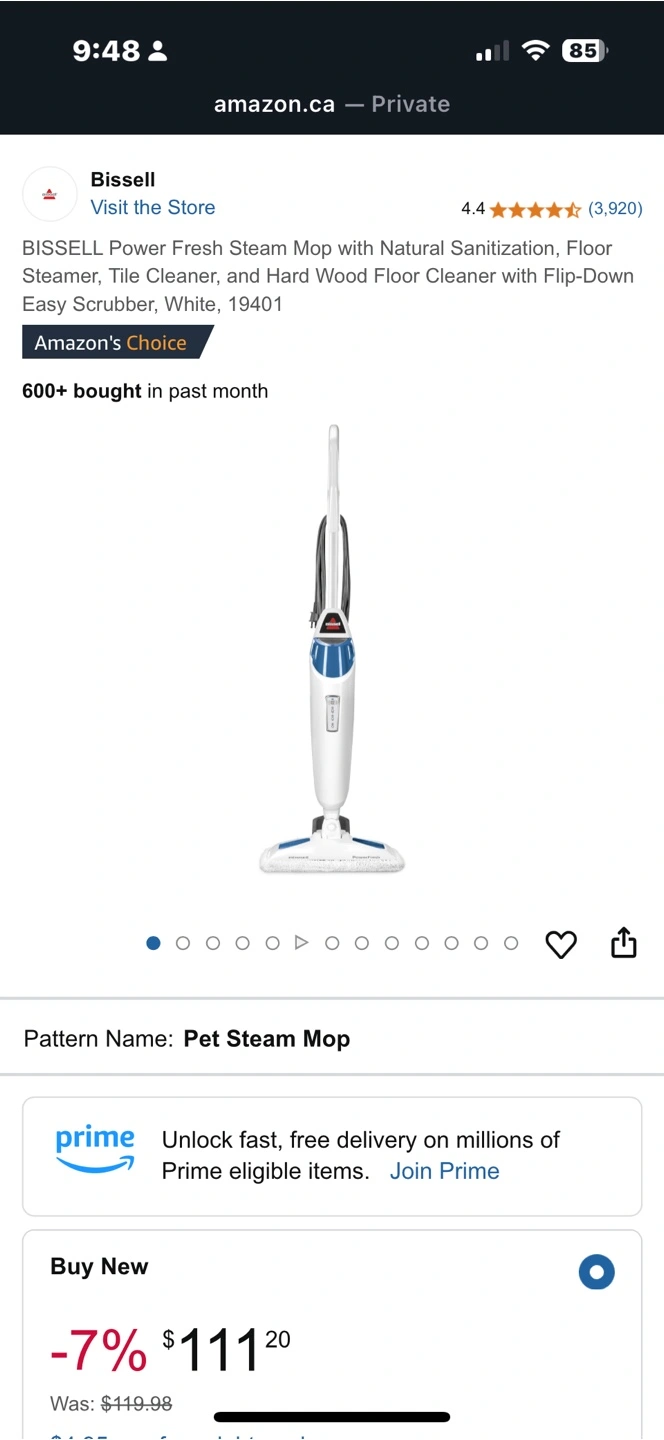664x1440 pixels.
Task: Open the Bissell brand logo
Action: coord(50,194)
